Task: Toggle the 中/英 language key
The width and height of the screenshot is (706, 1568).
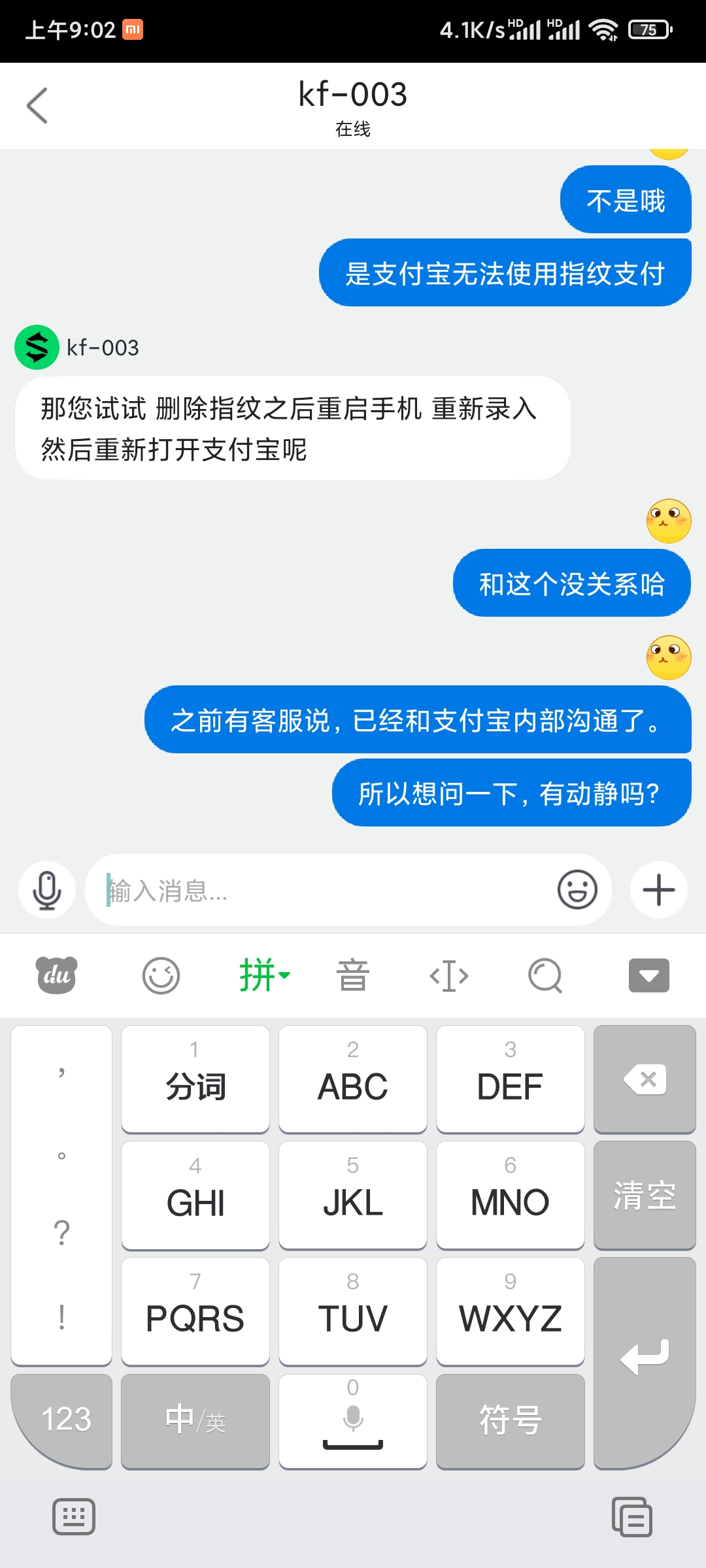Action: [x=195, y=1421]
